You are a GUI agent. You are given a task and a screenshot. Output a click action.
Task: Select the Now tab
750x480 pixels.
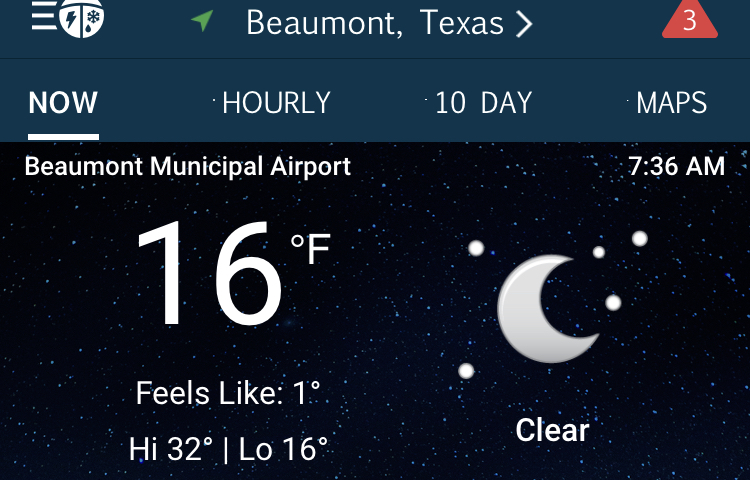click(63, 103)
